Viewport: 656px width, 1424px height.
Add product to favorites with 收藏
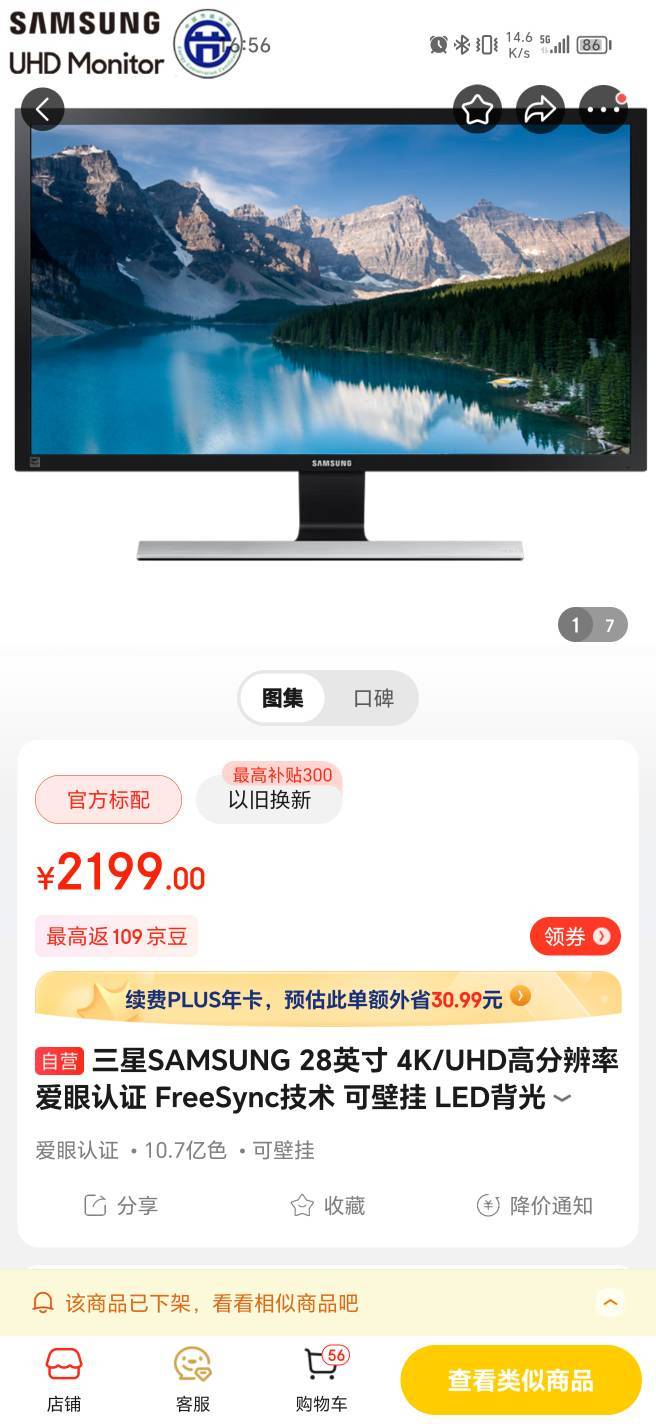[328, 1206]
